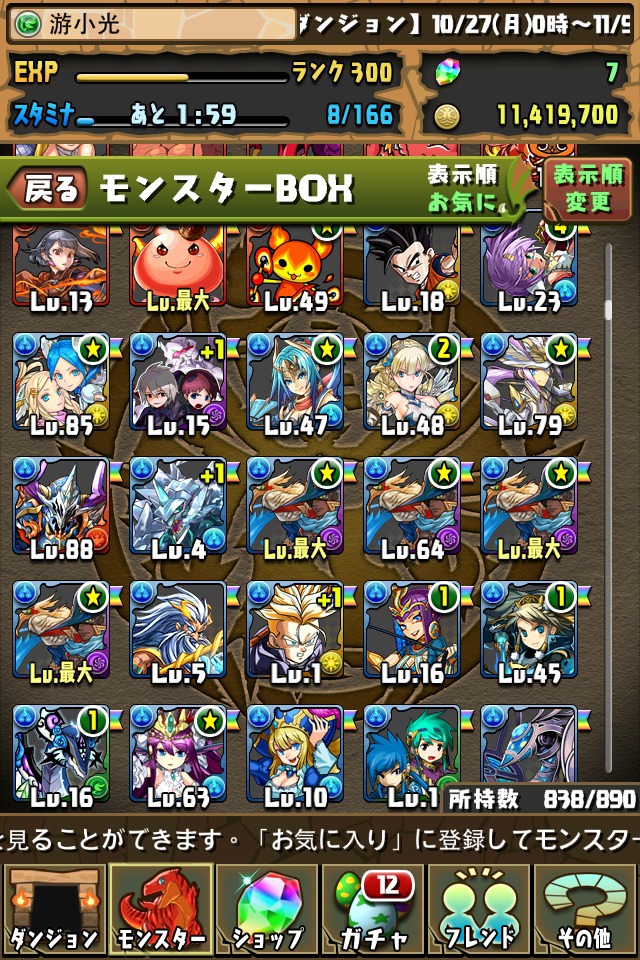This screenshot has width=640, height=960.
Task: Select the Lv.10 monster
Action: 295,753
